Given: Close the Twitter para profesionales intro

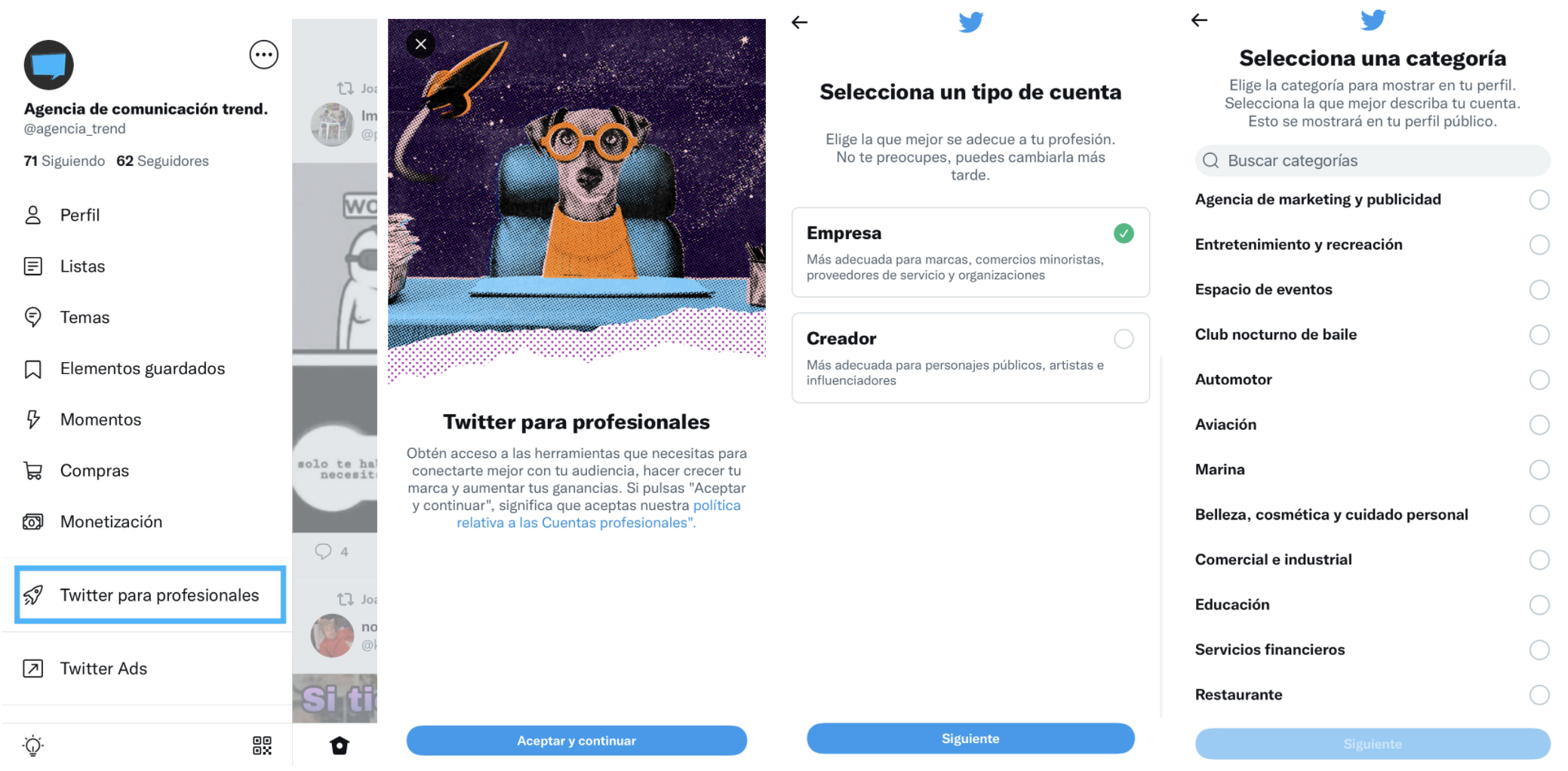Looking at the screenshot, I should coord(421,44).
